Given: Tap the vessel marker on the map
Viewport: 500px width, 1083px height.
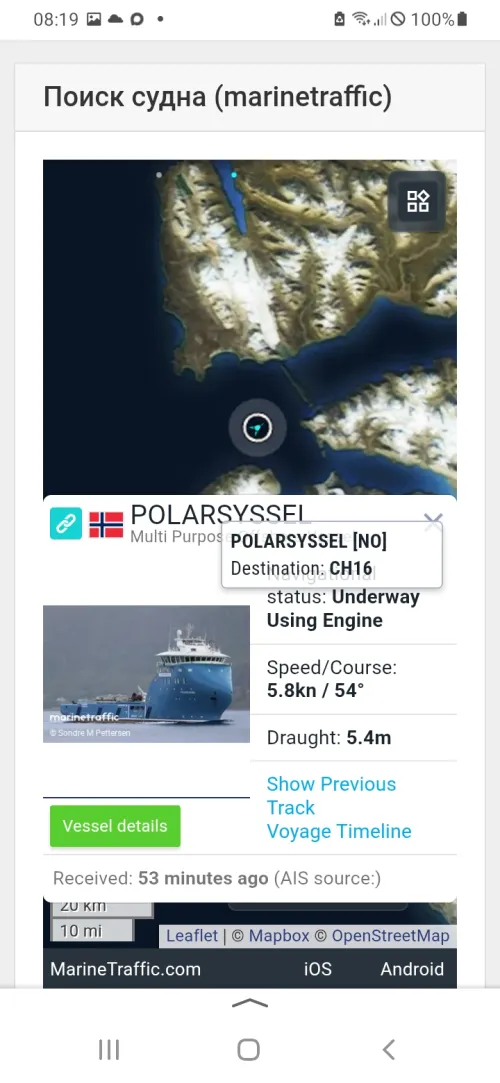Looking at the screenshot, I should click(x=257, y=428).
